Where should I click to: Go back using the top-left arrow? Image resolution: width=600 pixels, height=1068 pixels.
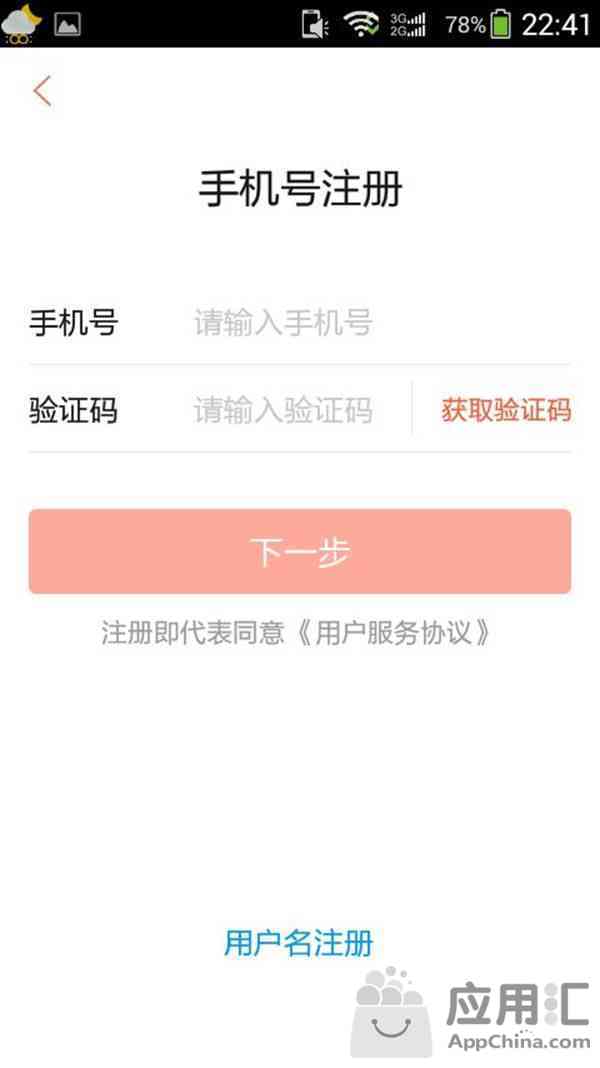42,91
